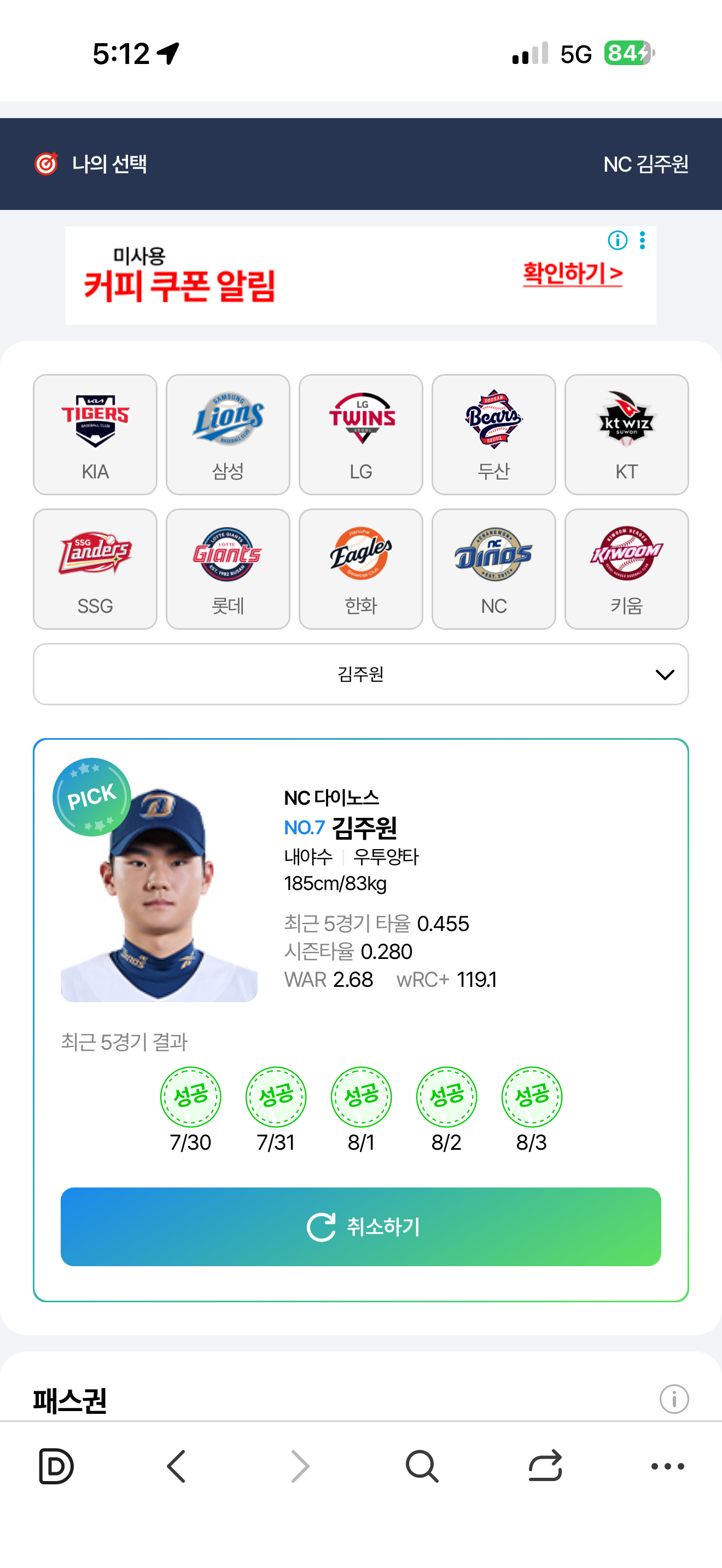The image size is (722, 1568).
Task: Open the 패스권 info icon
Action: (674, 1399)
